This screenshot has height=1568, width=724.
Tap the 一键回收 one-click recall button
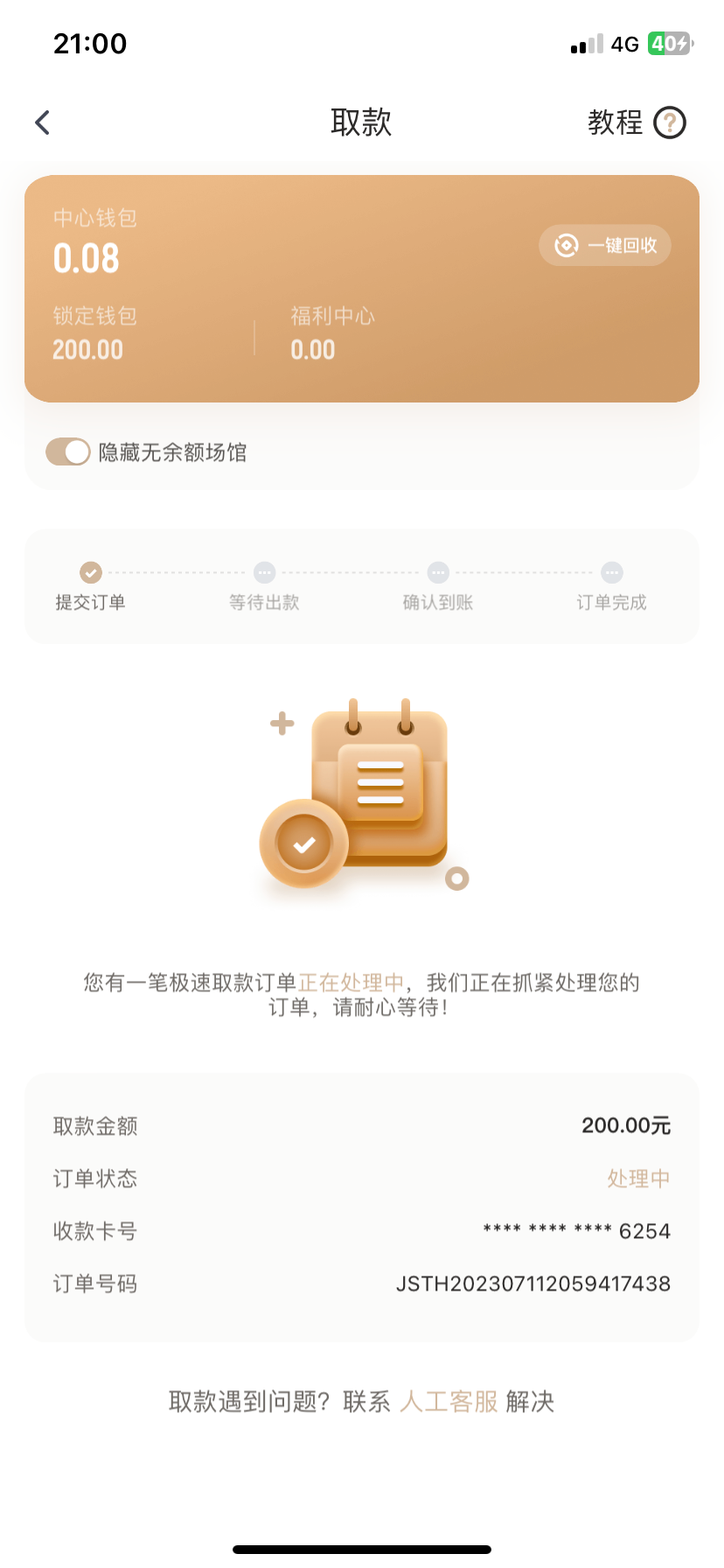(x=605, y=245)
